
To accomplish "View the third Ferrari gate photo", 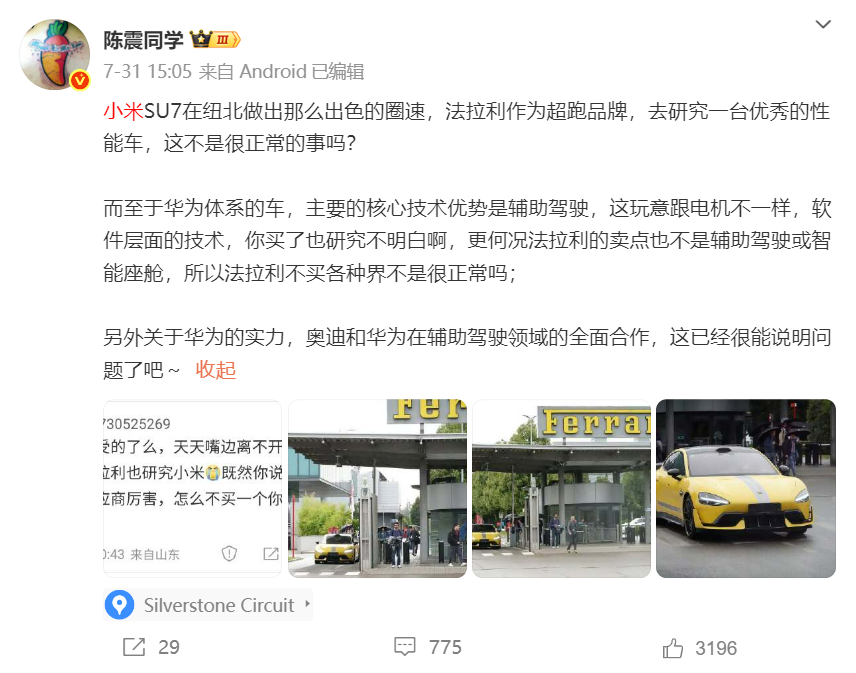I will pos(561,488).
